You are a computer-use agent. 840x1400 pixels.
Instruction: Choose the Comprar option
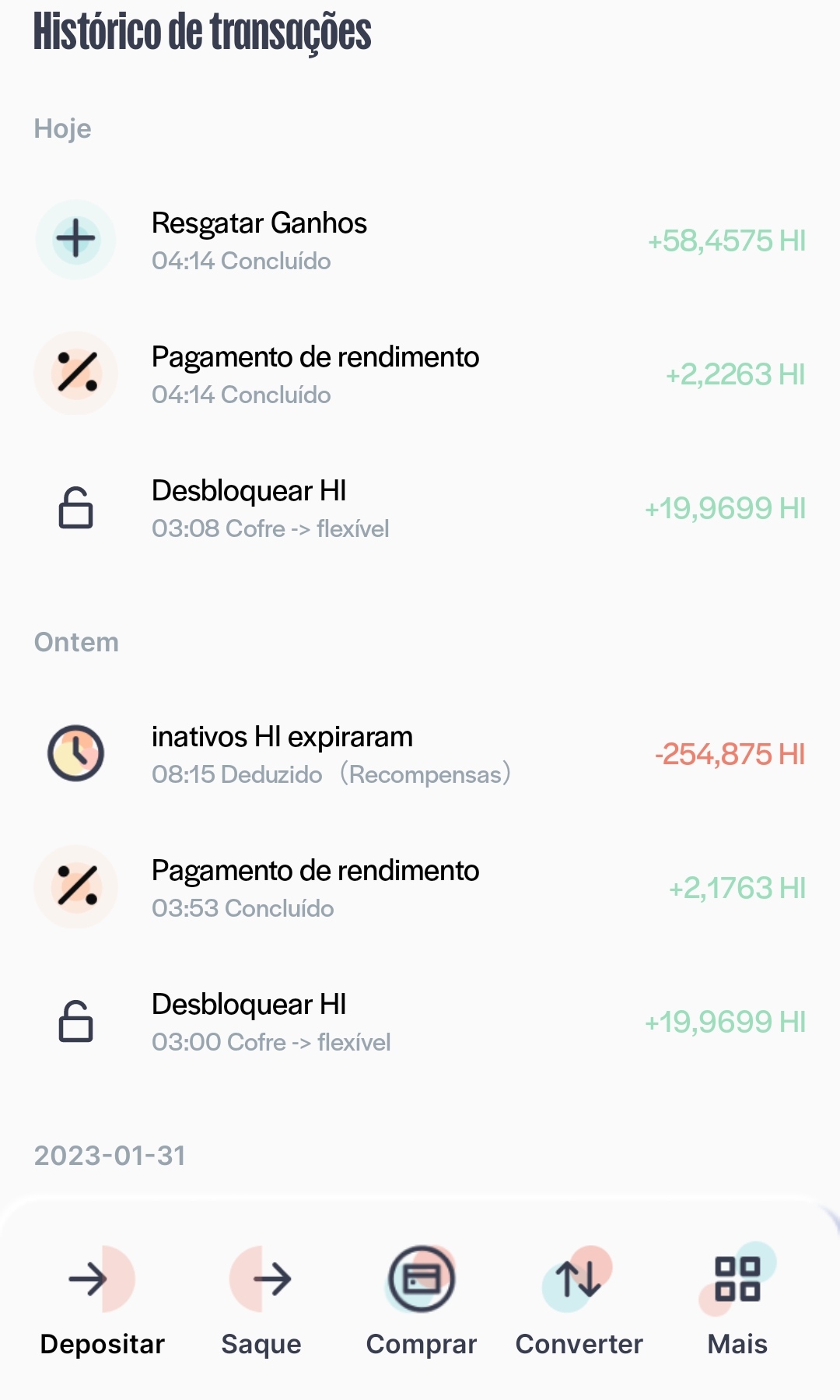pyautogui.click(x=421, y=1300)
